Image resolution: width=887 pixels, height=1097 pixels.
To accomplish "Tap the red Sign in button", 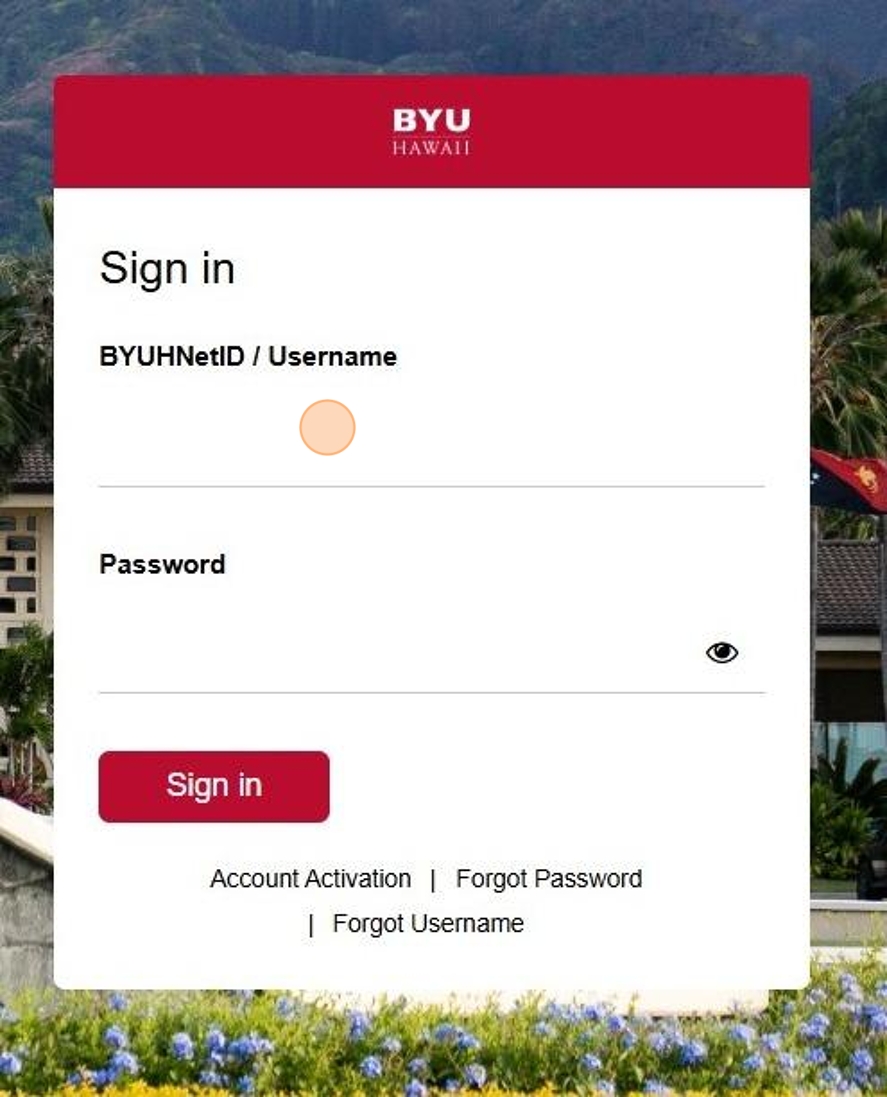I will (214, 786).
